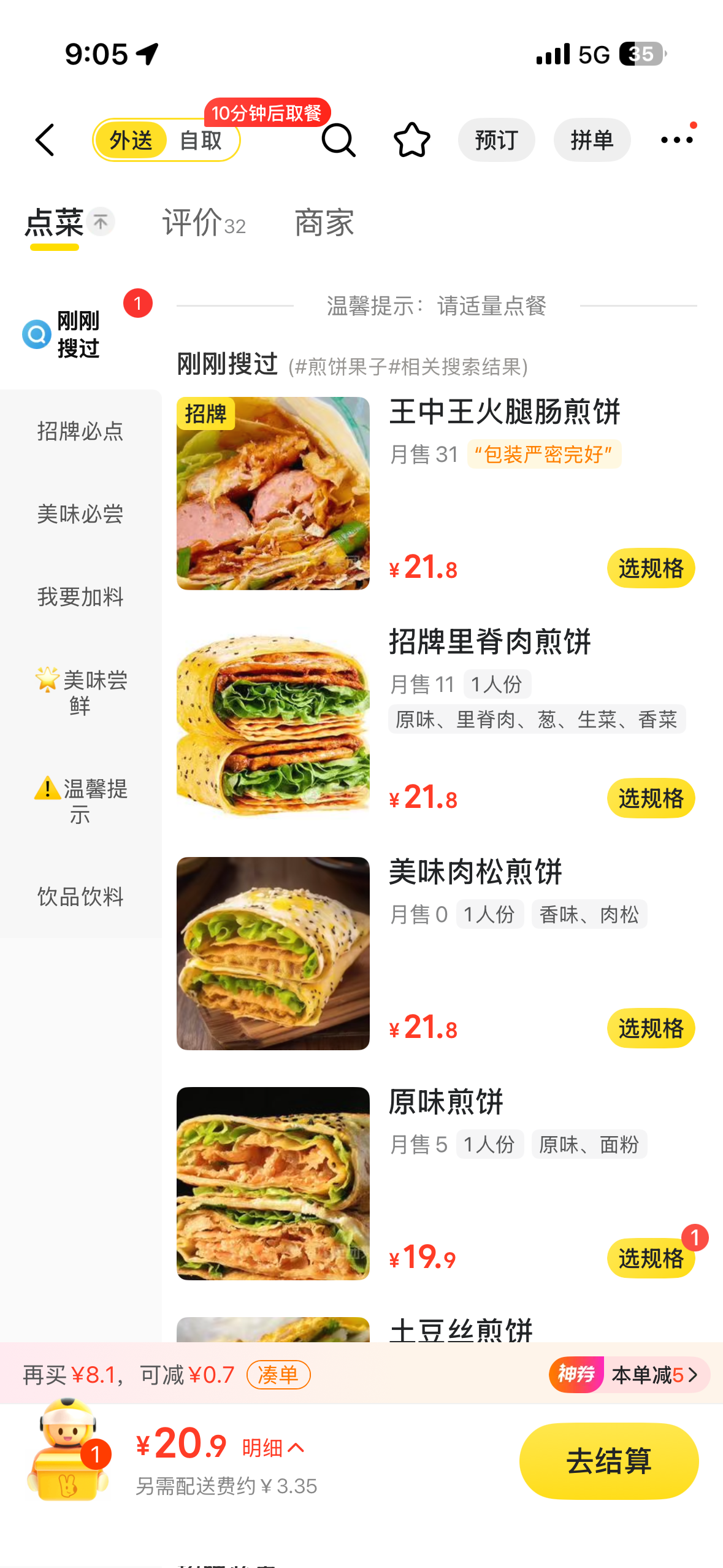Proceed to checkout with 去结算
723x1568 pixels.
click(x=608, y=1461)
